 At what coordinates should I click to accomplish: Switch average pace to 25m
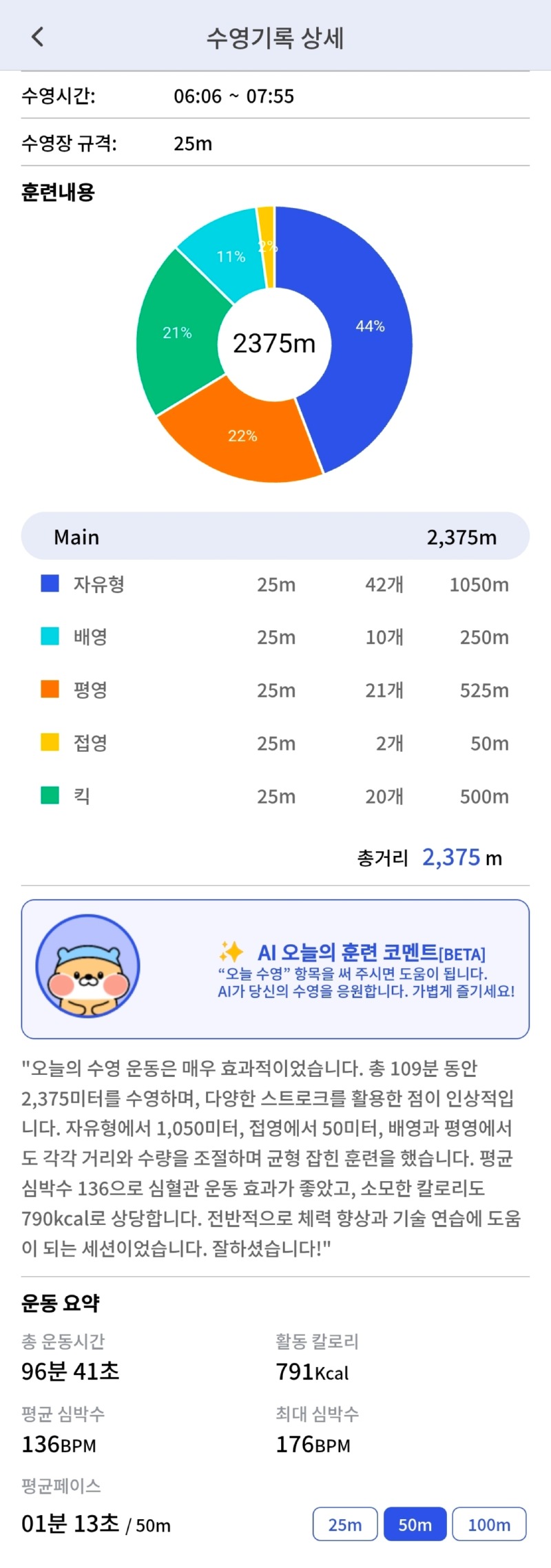click(345, 1523)
